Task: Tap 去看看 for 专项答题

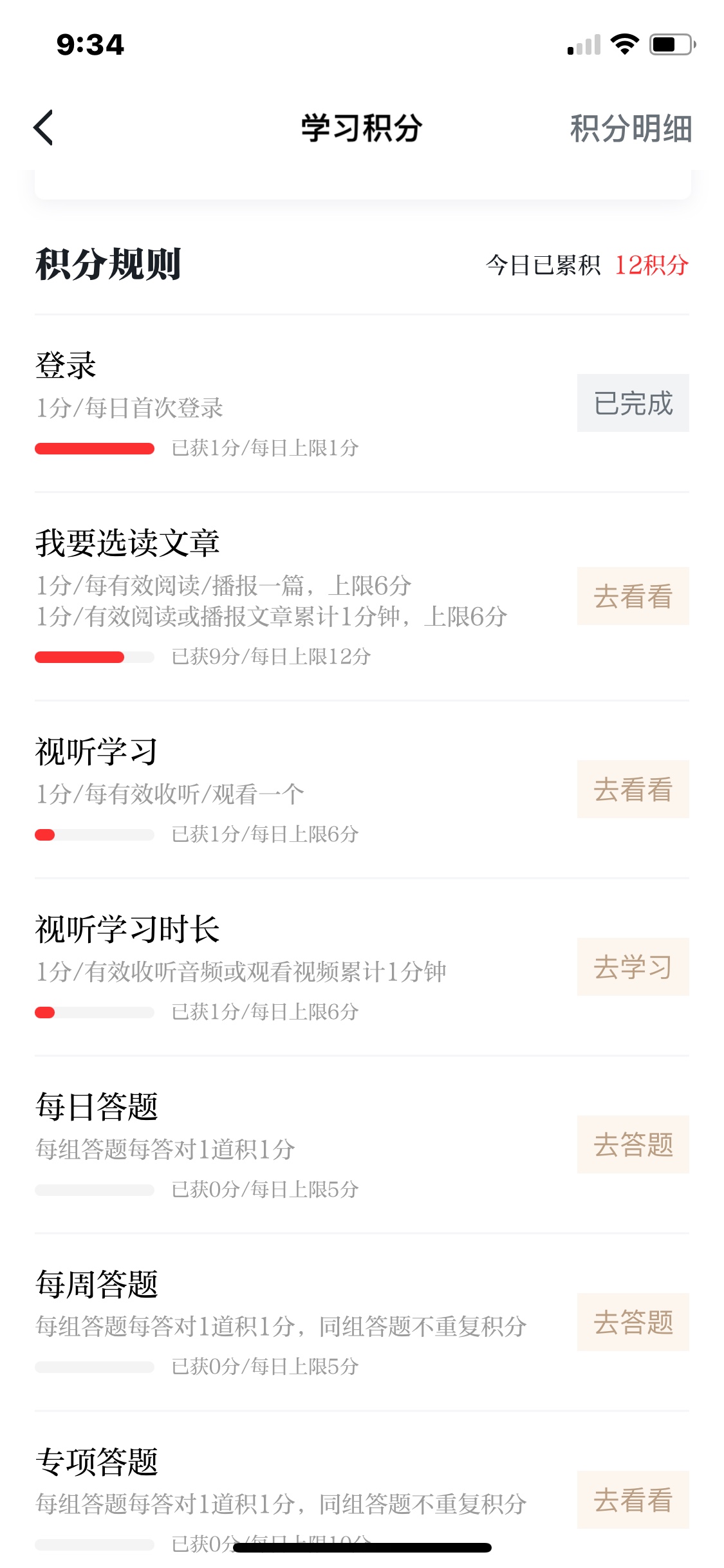Action: pos(633,1500)
